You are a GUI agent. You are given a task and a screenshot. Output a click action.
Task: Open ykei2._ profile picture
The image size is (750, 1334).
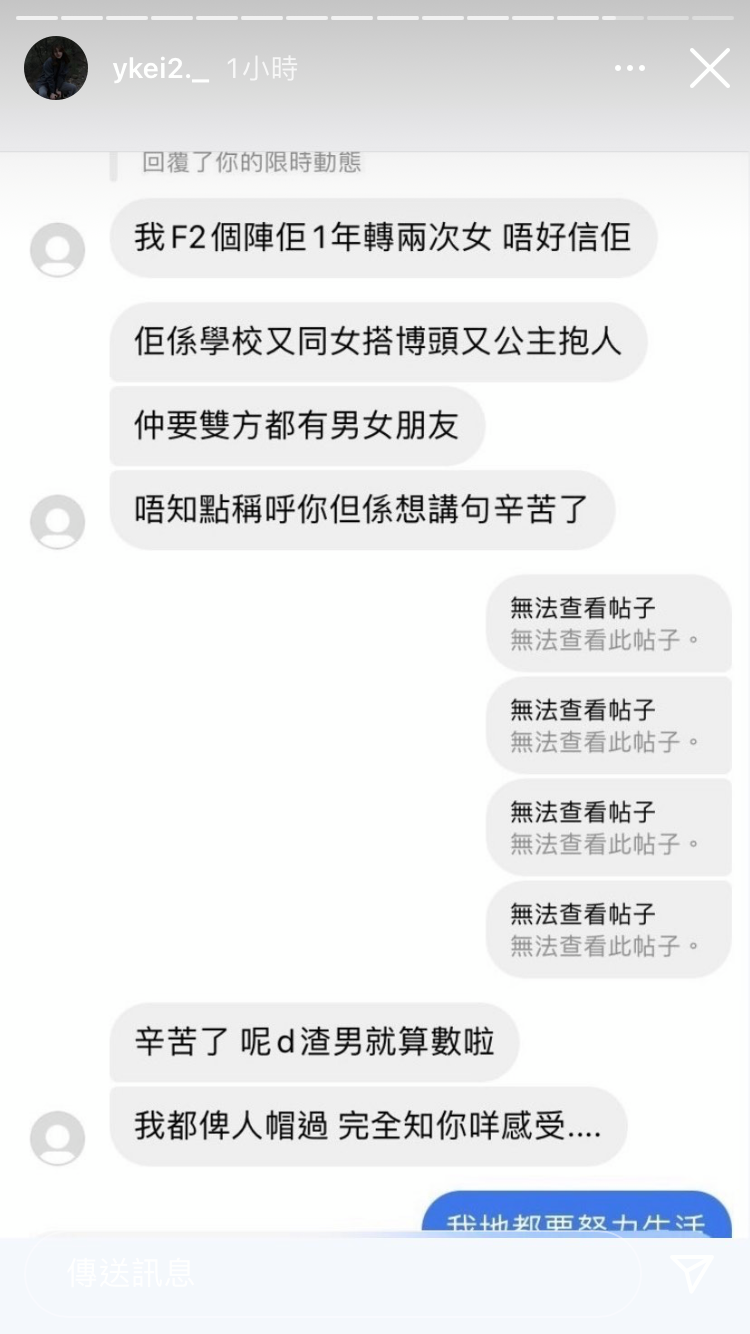(56, 68)
